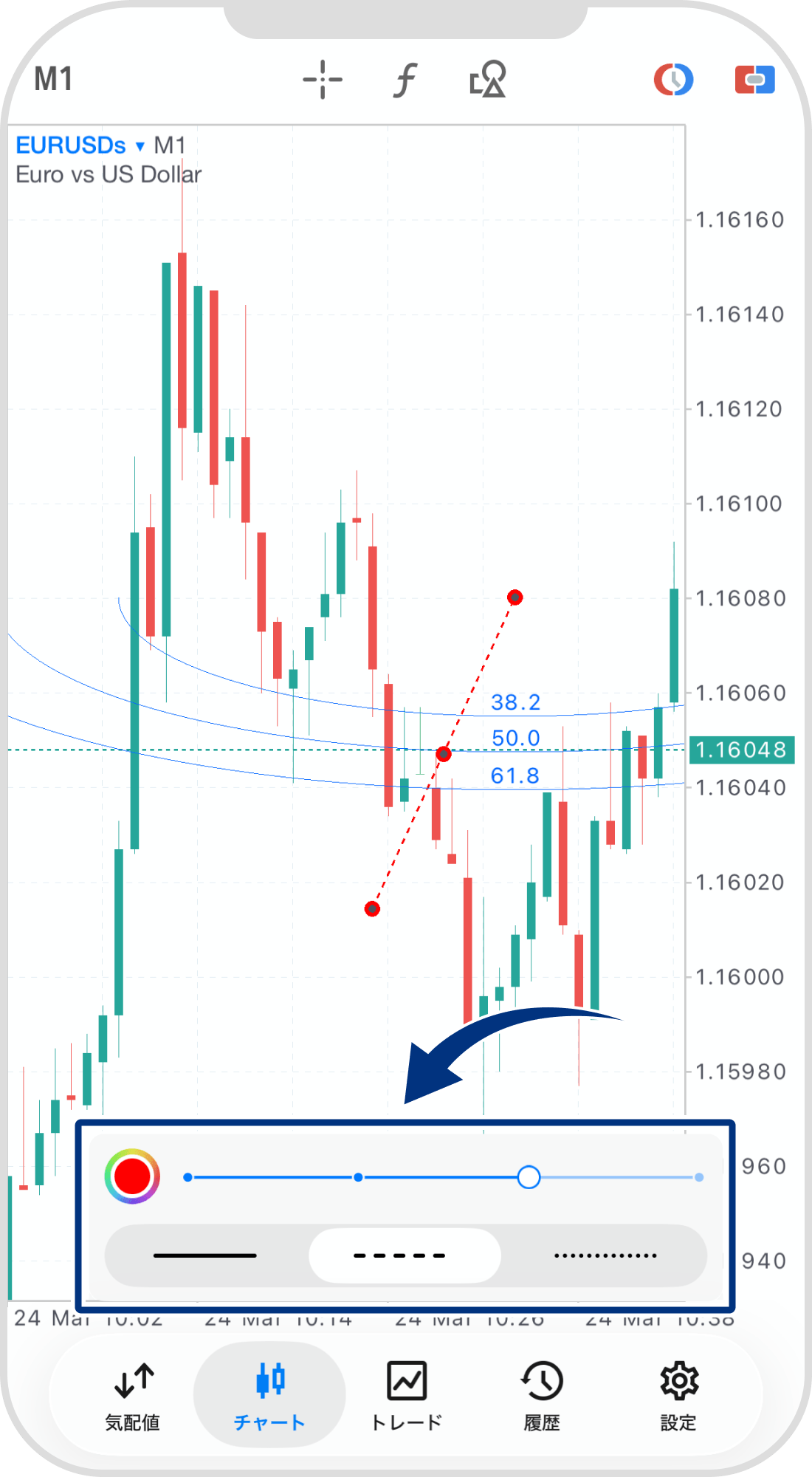Viewport: 812px width, 1477px height.
Task: Open the indicators list
Action: (405, 80)
